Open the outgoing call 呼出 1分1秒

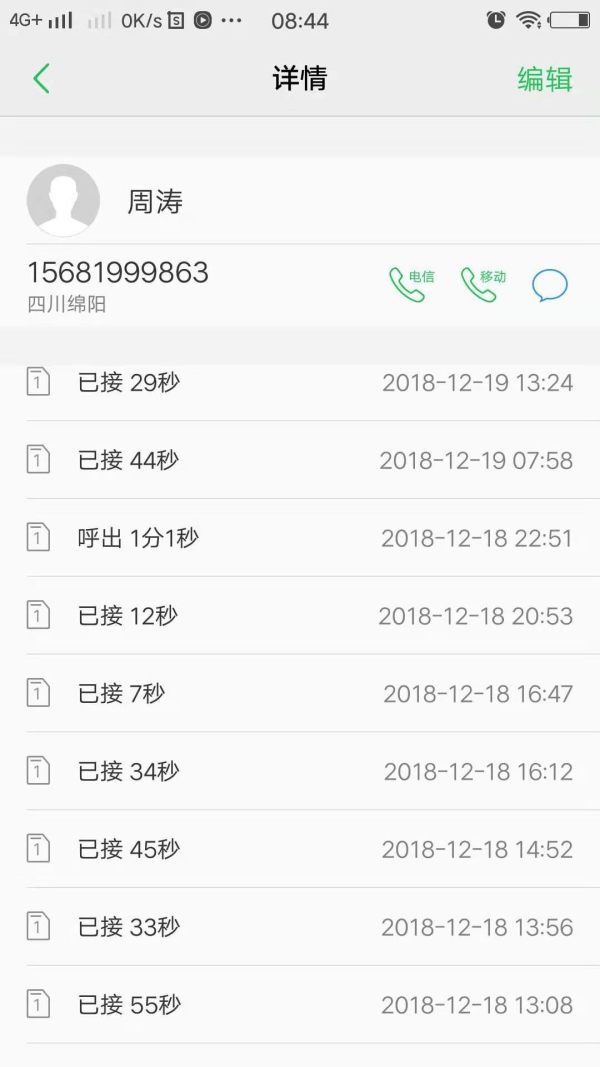(x=300, y=538)
